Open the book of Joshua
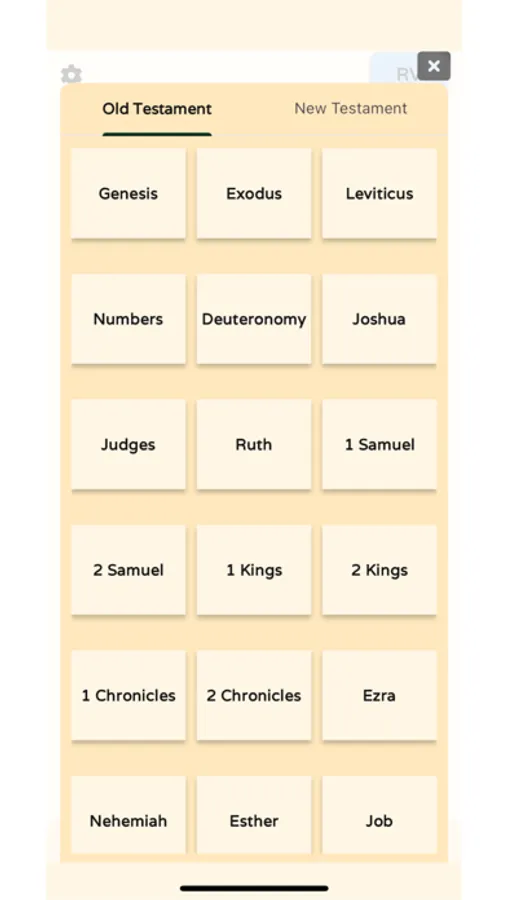The image size is (507, 900). [379, 319]
